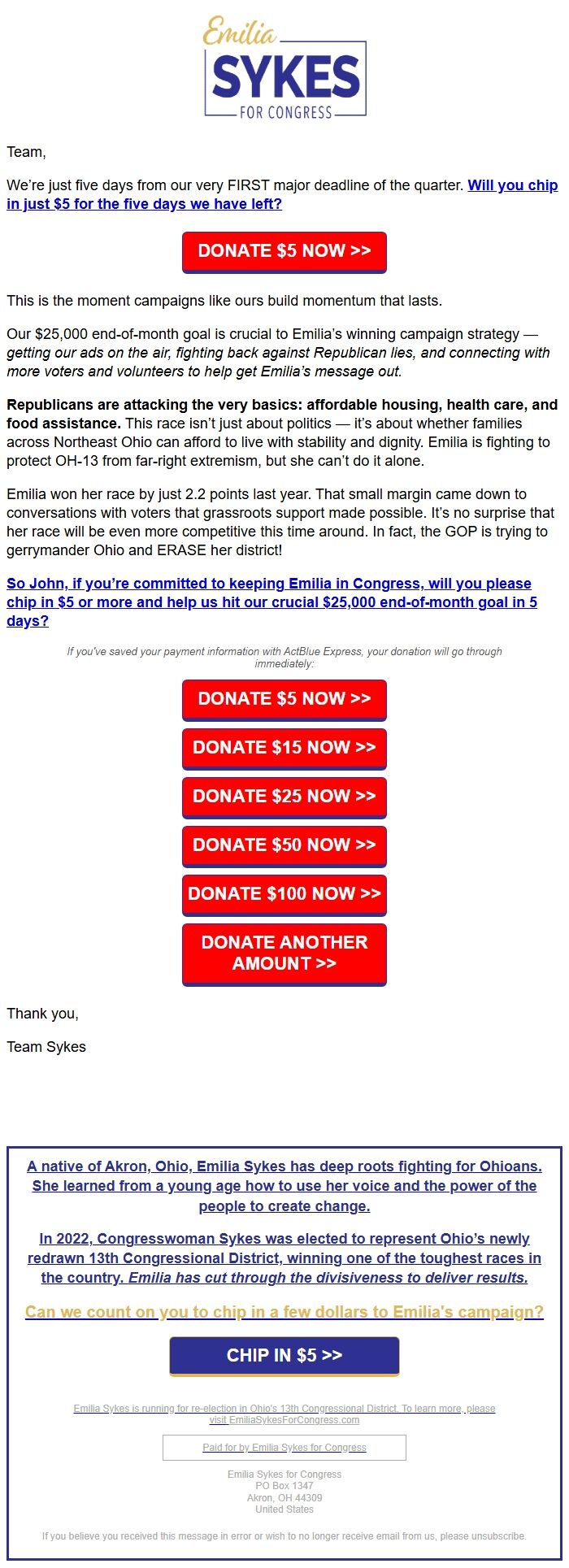The width and height of the screenshot is (569, 1568).
Task: Give $100 with DONATE $100 NOW
Action: click(284, 894)
